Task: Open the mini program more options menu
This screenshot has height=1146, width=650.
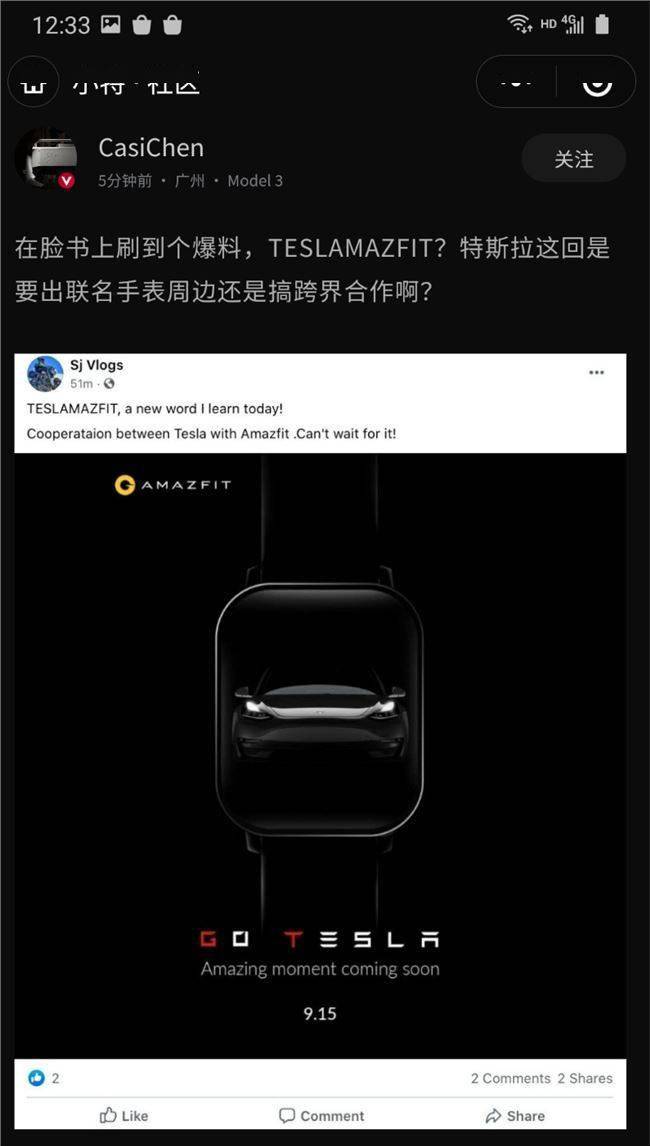Action: point(516,82)
